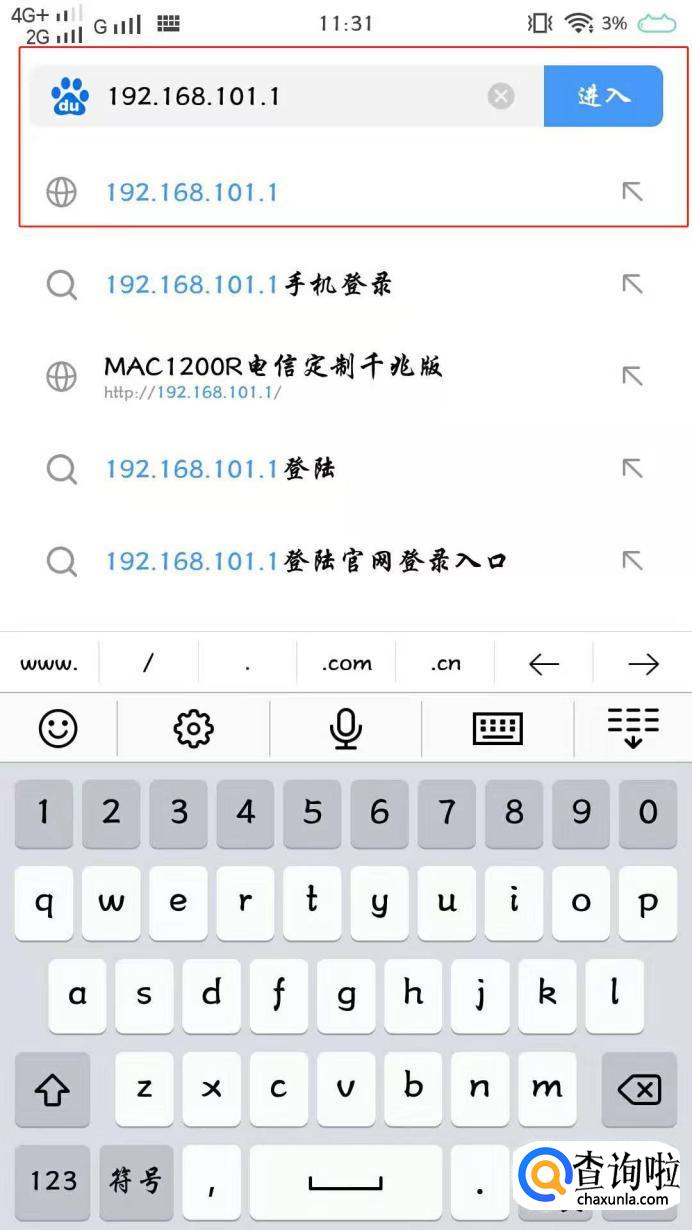
Task: Fill the address bar with 192.168.101.1手机登录 arrow
Action: click(632, 285)
